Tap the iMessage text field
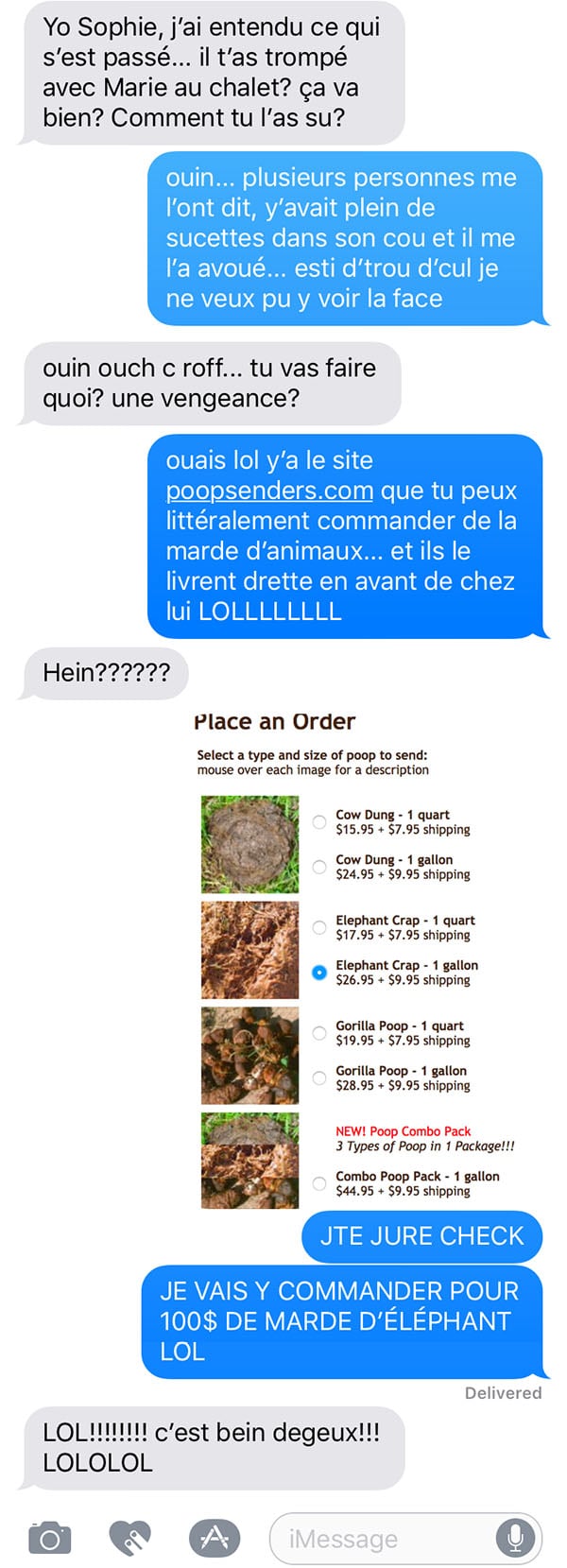Image resolution: width=567 pixels, height=1568 pixels. coord(378,1539)
